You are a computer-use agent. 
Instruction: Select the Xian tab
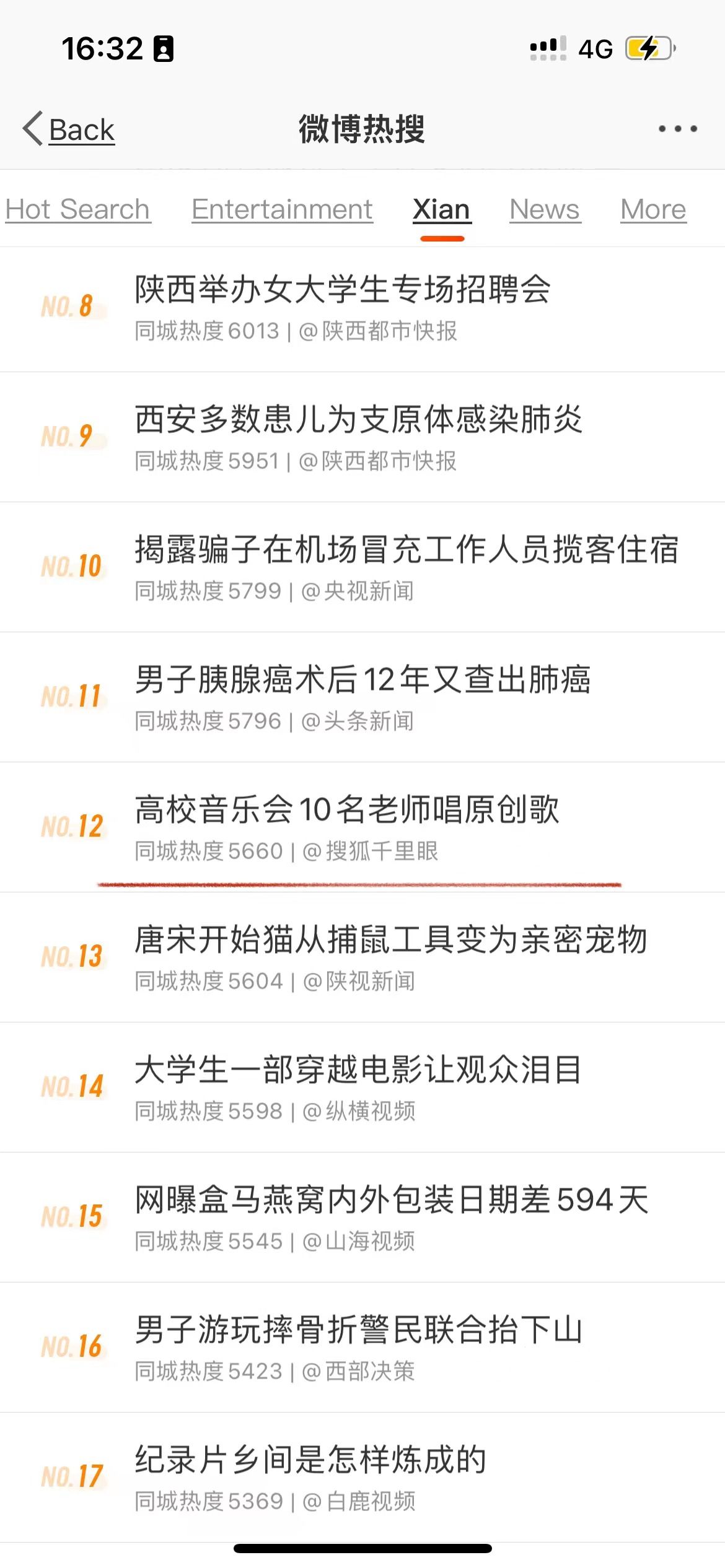coord(441,209)
